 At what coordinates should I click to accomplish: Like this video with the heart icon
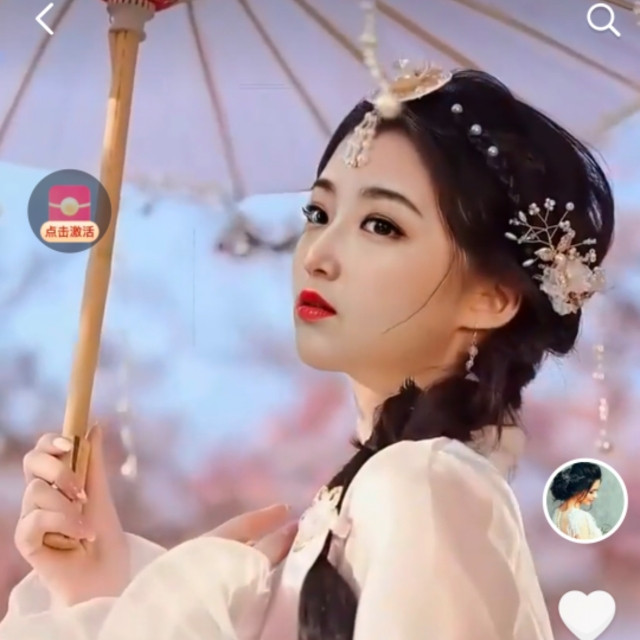587,613
